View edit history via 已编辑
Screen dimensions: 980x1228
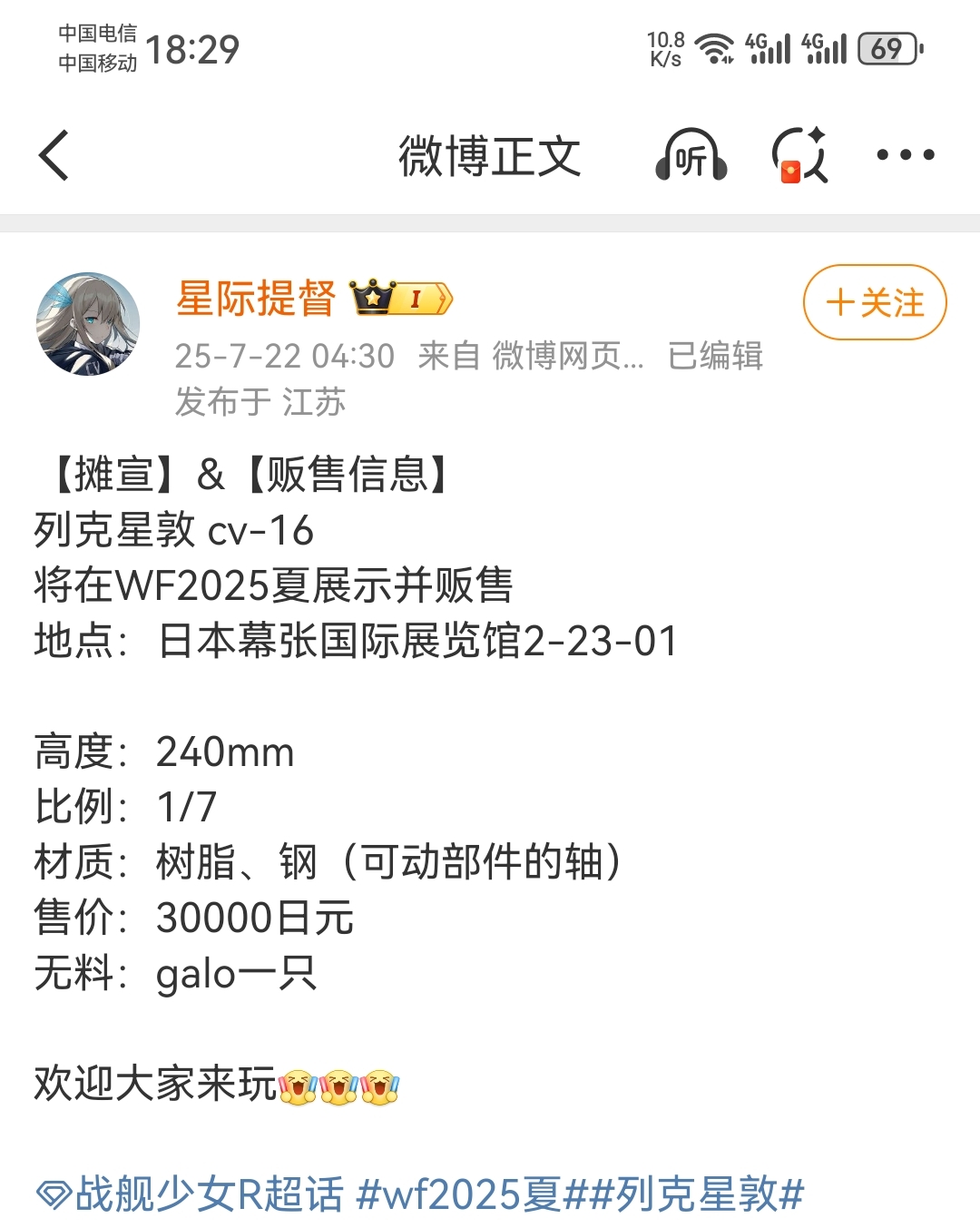715,356
